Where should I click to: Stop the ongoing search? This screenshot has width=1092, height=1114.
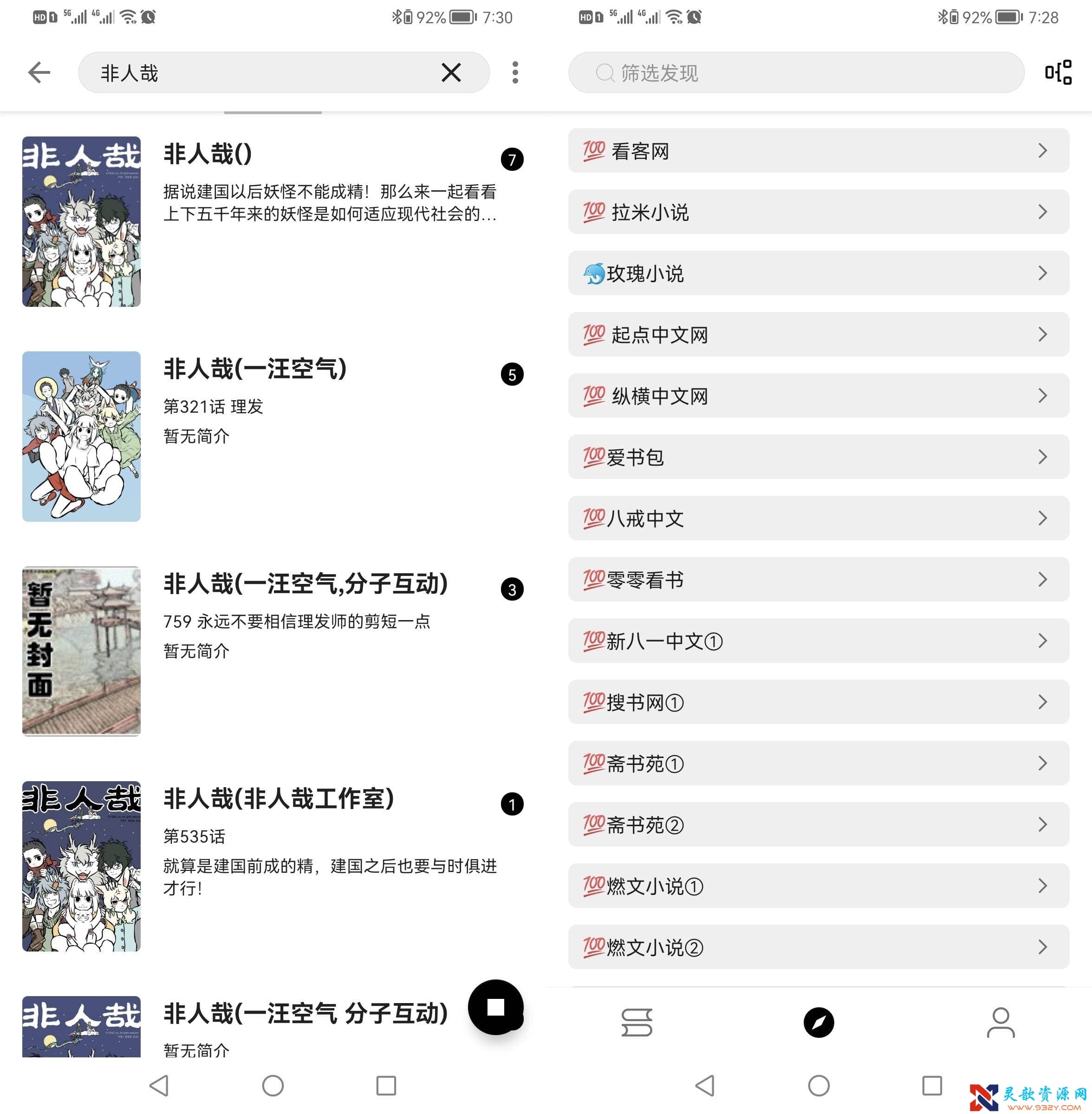(x=495, y=1007)
